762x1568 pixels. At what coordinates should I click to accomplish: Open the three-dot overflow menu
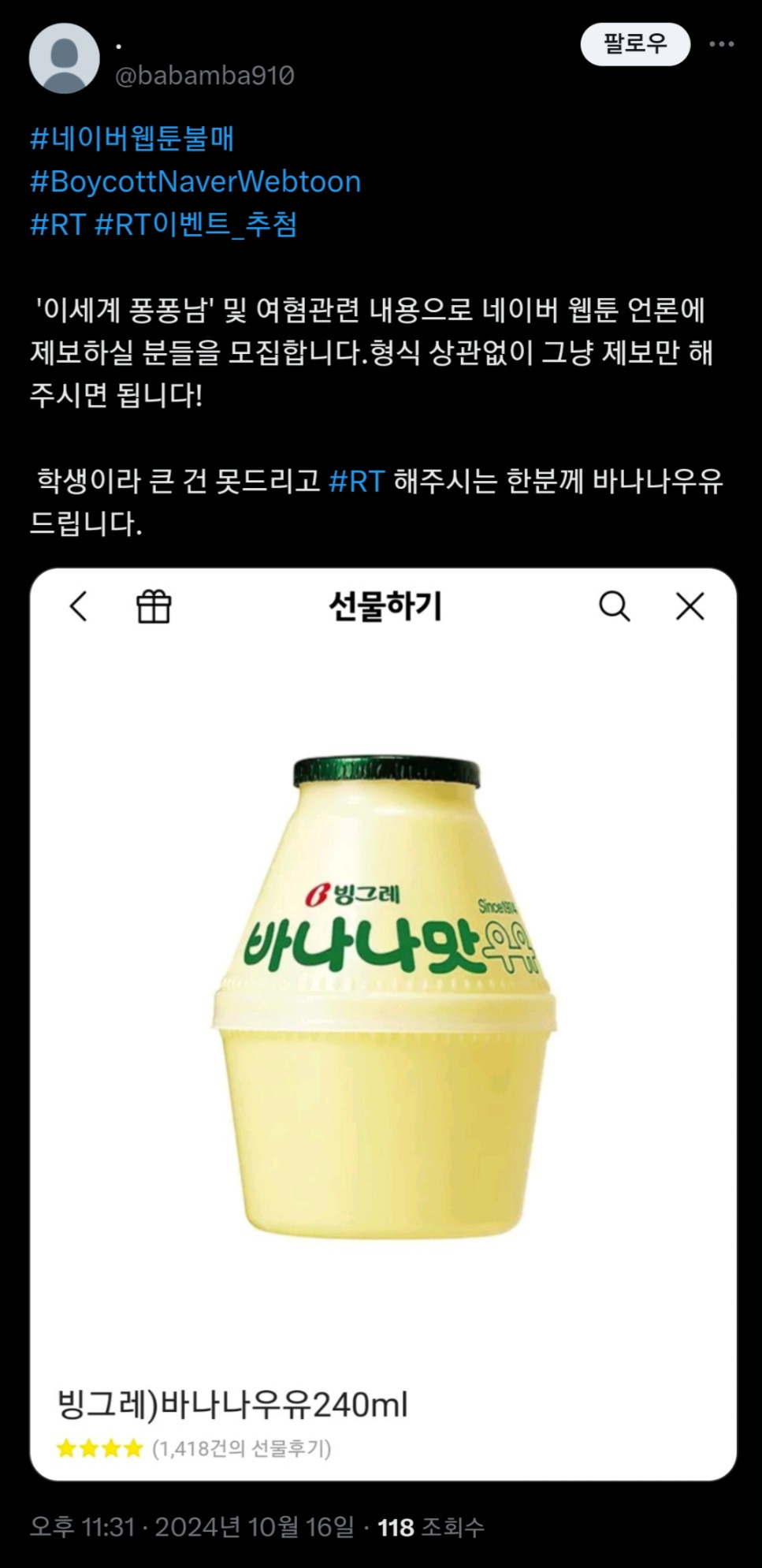click(722, 44)
